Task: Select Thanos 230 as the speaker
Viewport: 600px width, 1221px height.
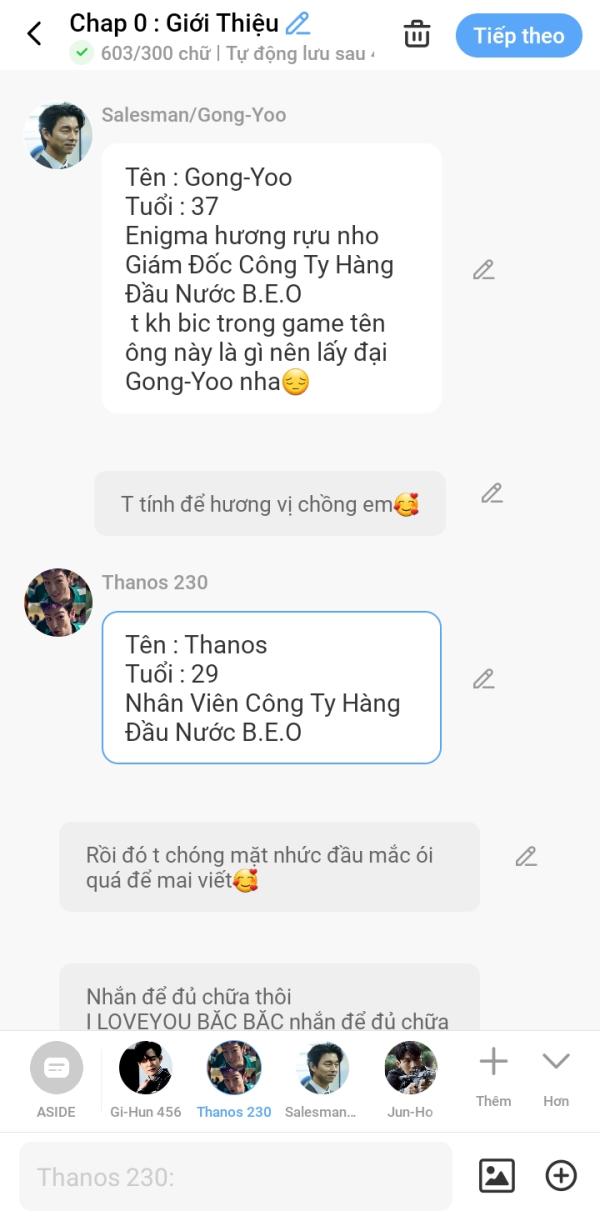Action: click(x=234, y=1079)
